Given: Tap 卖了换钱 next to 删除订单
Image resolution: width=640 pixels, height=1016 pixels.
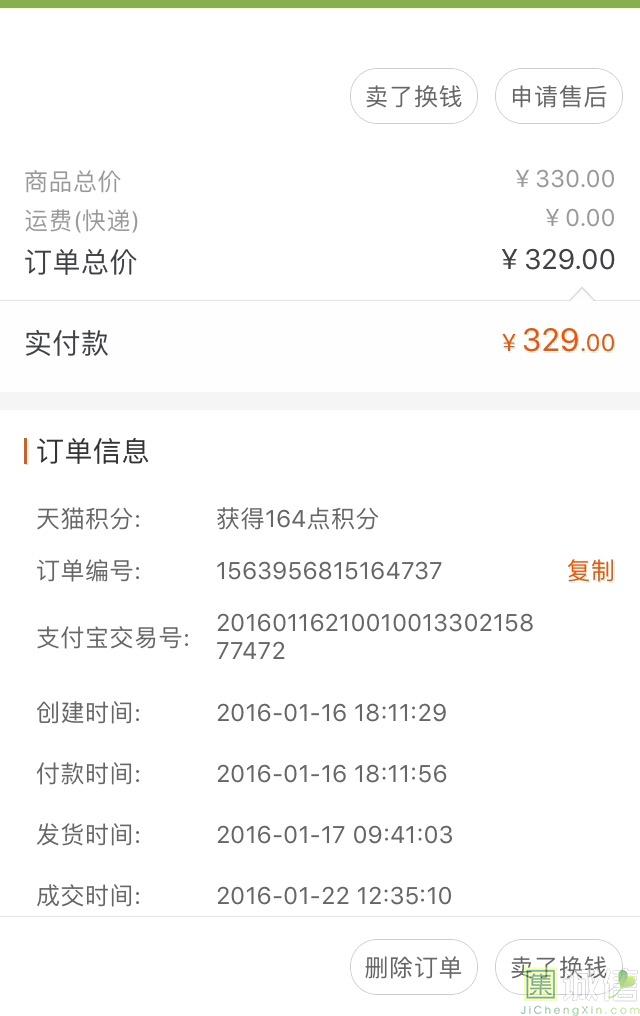Looking at the screenshot, I should 558,968.
